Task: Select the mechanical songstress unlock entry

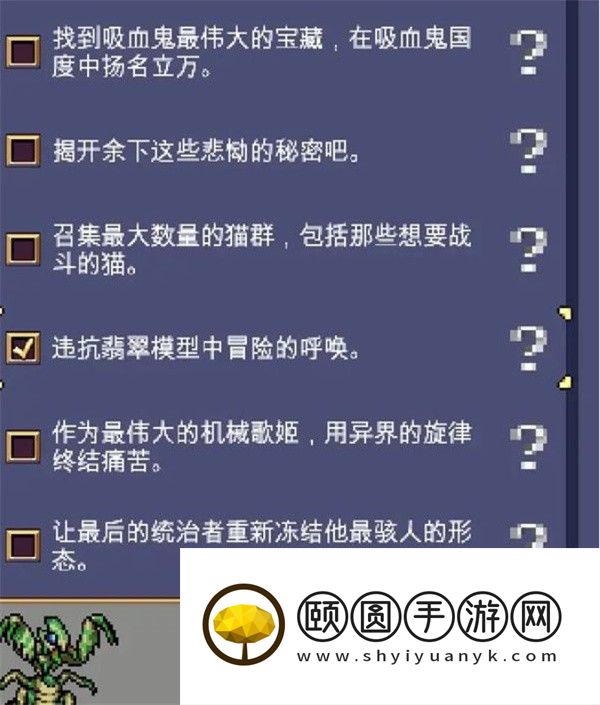Action: 260,446
